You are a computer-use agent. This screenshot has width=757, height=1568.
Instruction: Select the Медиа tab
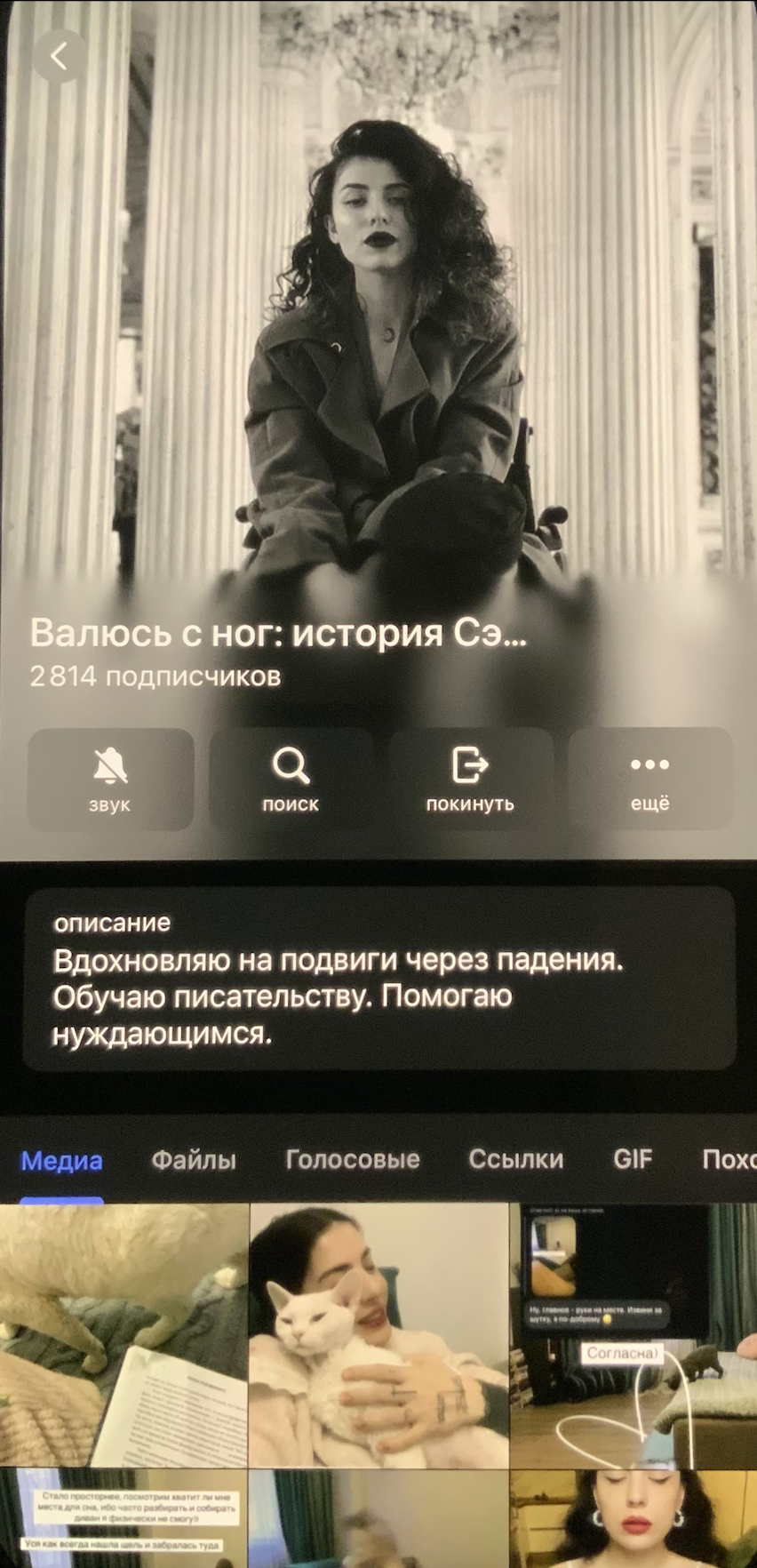tap(61, 1161)
